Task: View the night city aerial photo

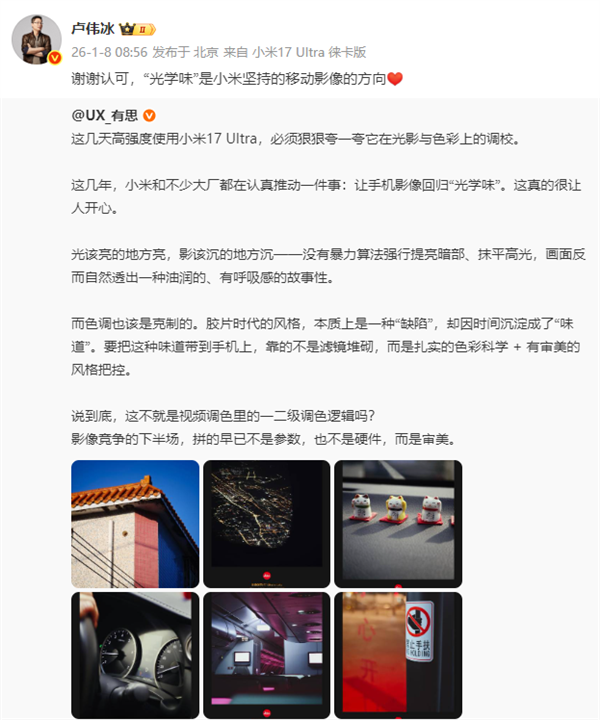Action: click(266, 523)
